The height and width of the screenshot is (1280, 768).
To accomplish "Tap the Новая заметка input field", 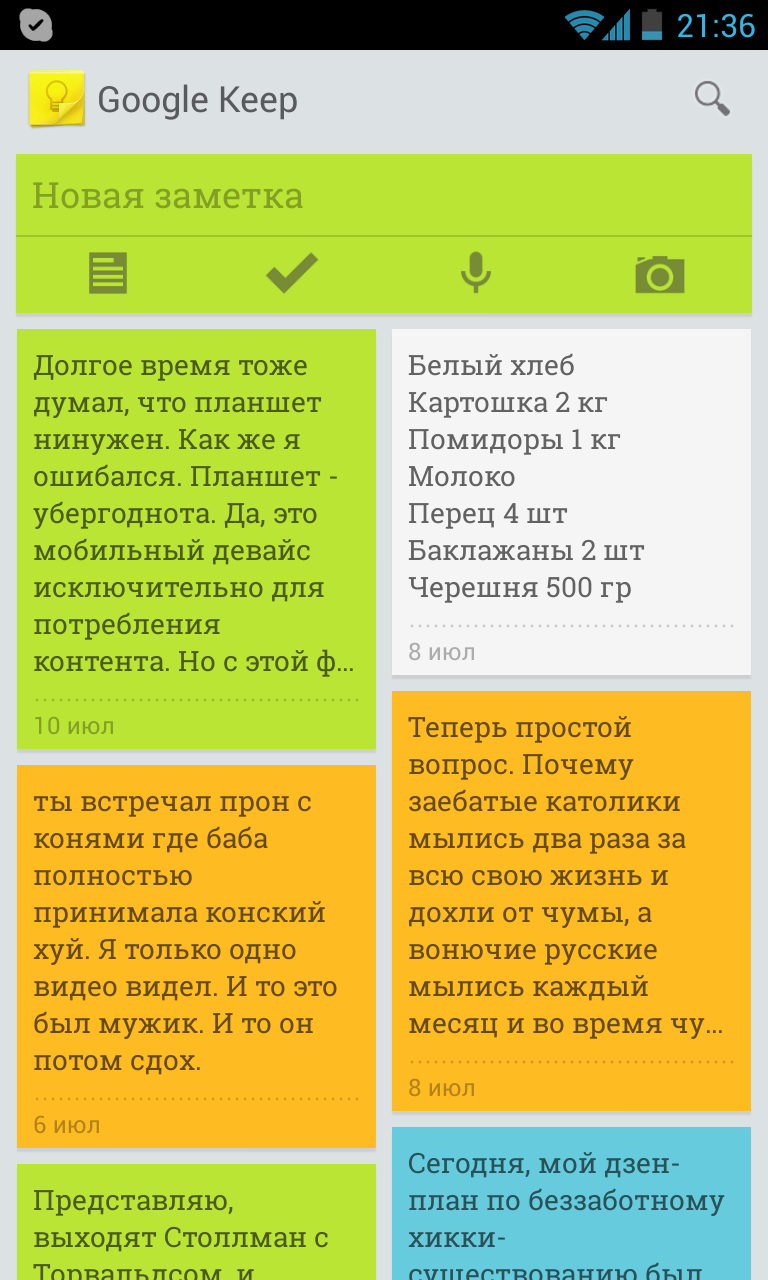I will pyautogui.click(x=384, y=195).
